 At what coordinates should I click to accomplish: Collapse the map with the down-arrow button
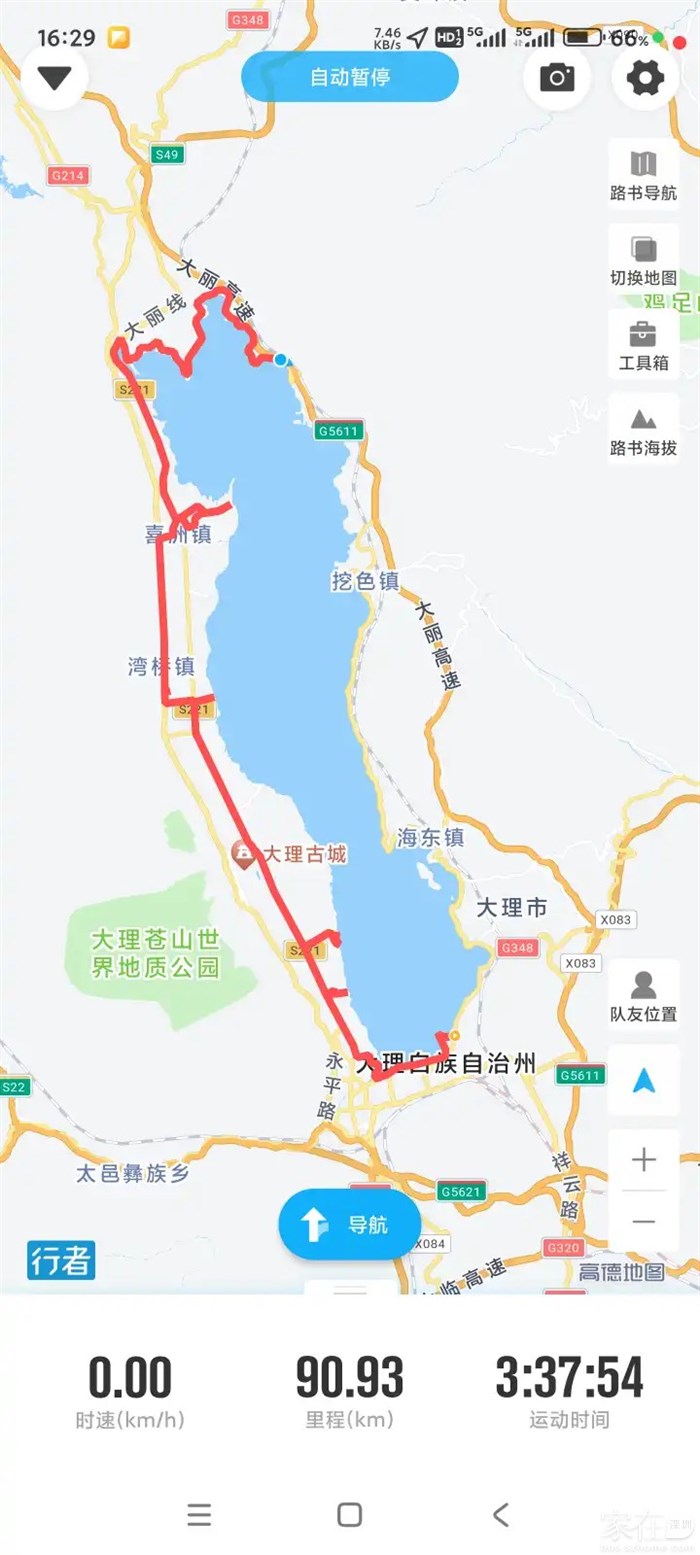click(54, 78)
